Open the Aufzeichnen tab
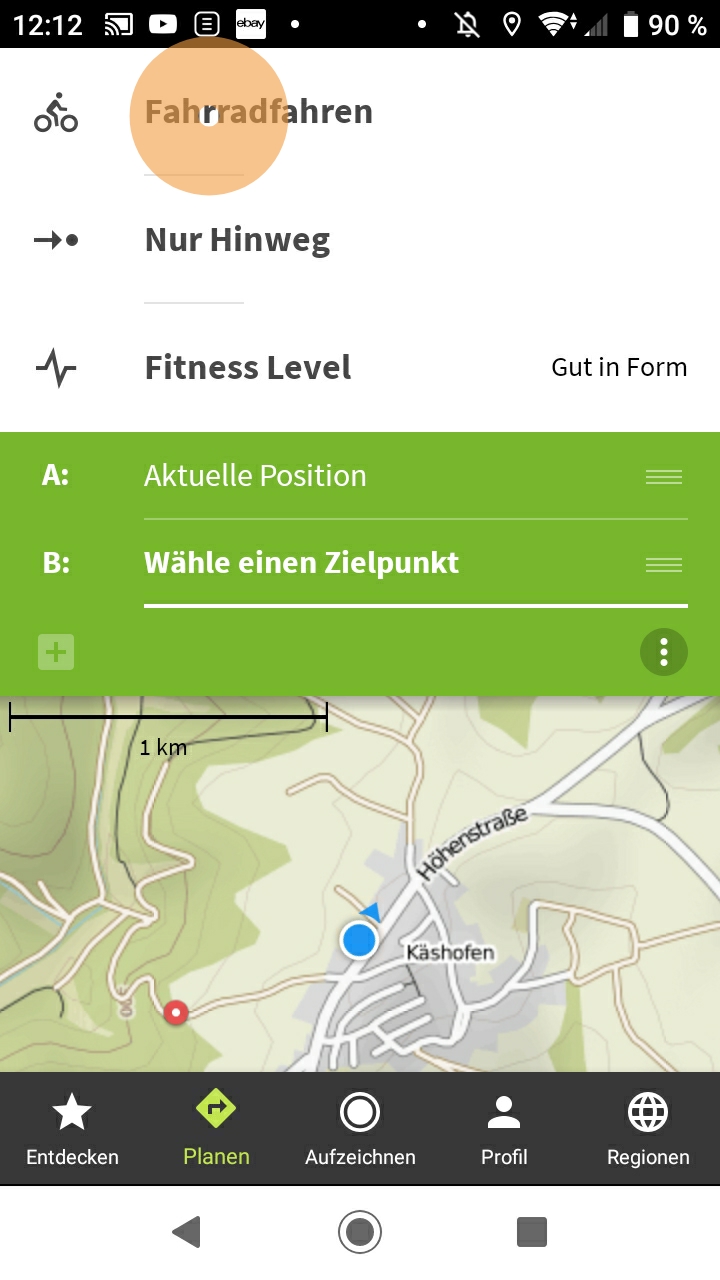Screen dimensions: 720x1280 click(360, 1130)
